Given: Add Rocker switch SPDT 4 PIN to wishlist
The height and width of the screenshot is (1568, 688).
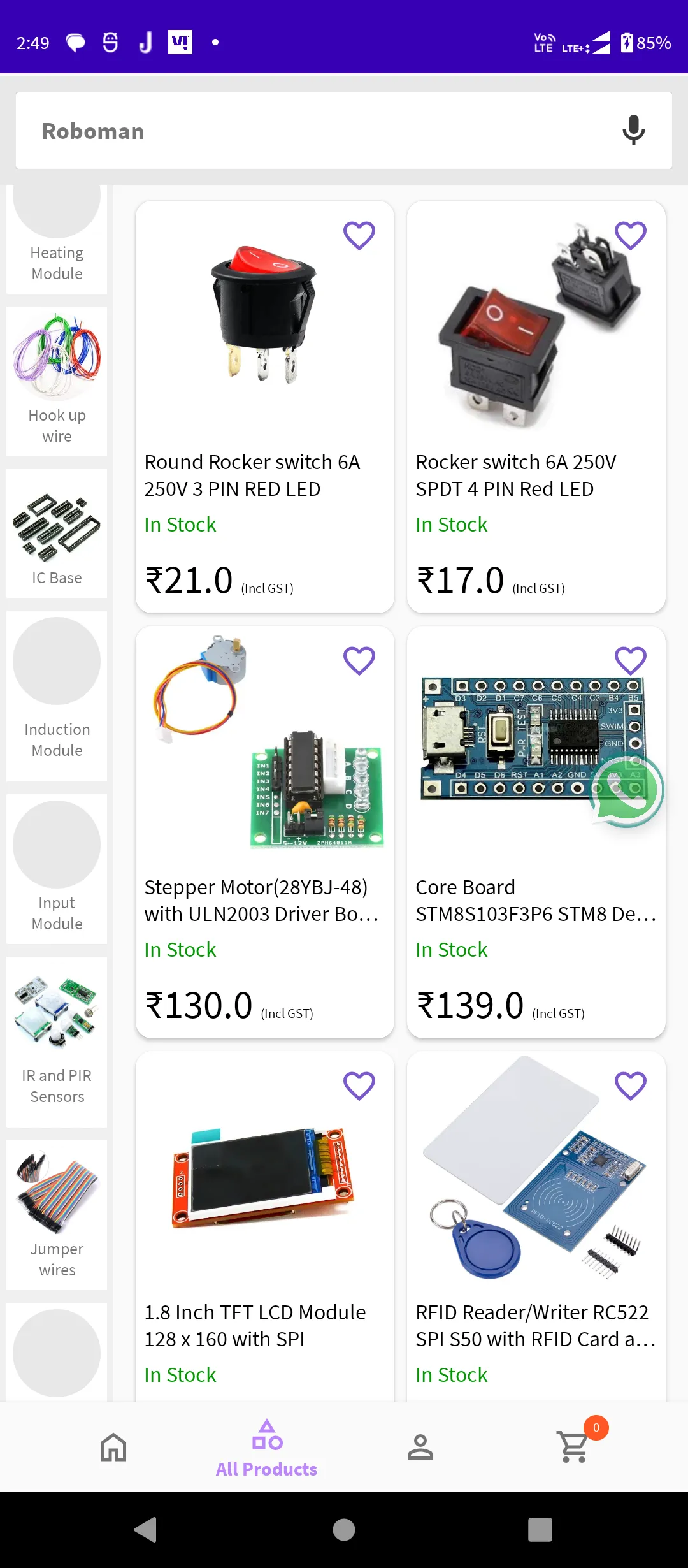Looking at the screenshot, I should point(631,236).
